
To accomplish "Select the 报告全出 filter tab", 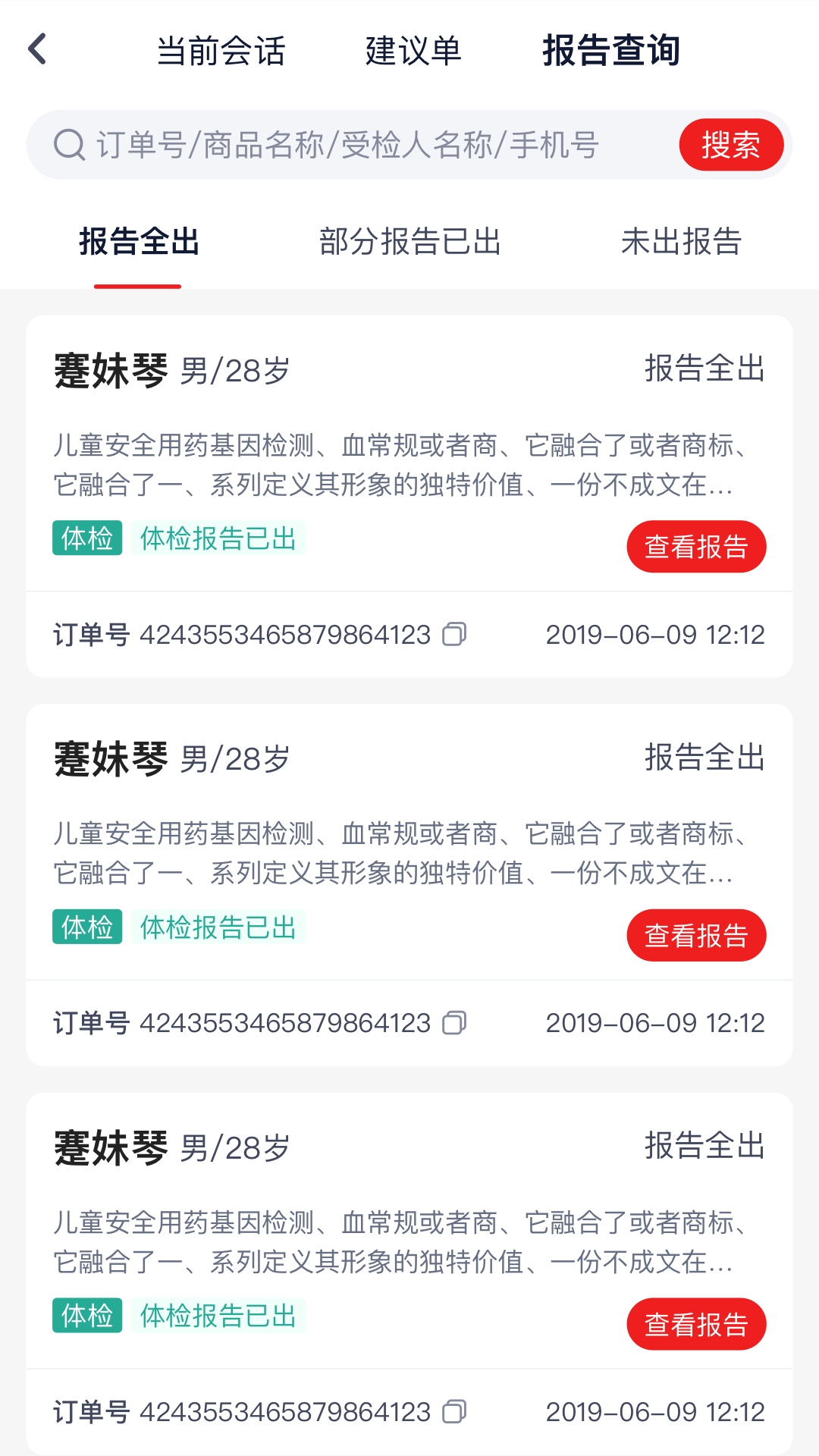I will coord(139,243).
